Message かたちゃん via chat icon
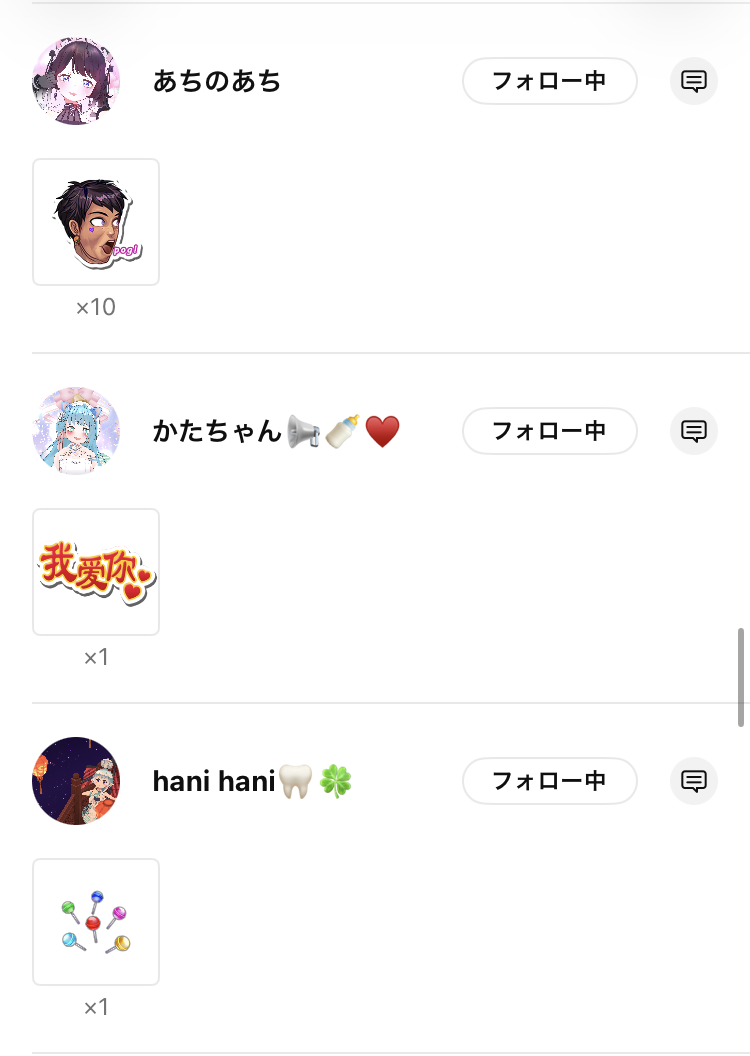Viewport: 750px width, 1056px height. (x=694, y=431)
